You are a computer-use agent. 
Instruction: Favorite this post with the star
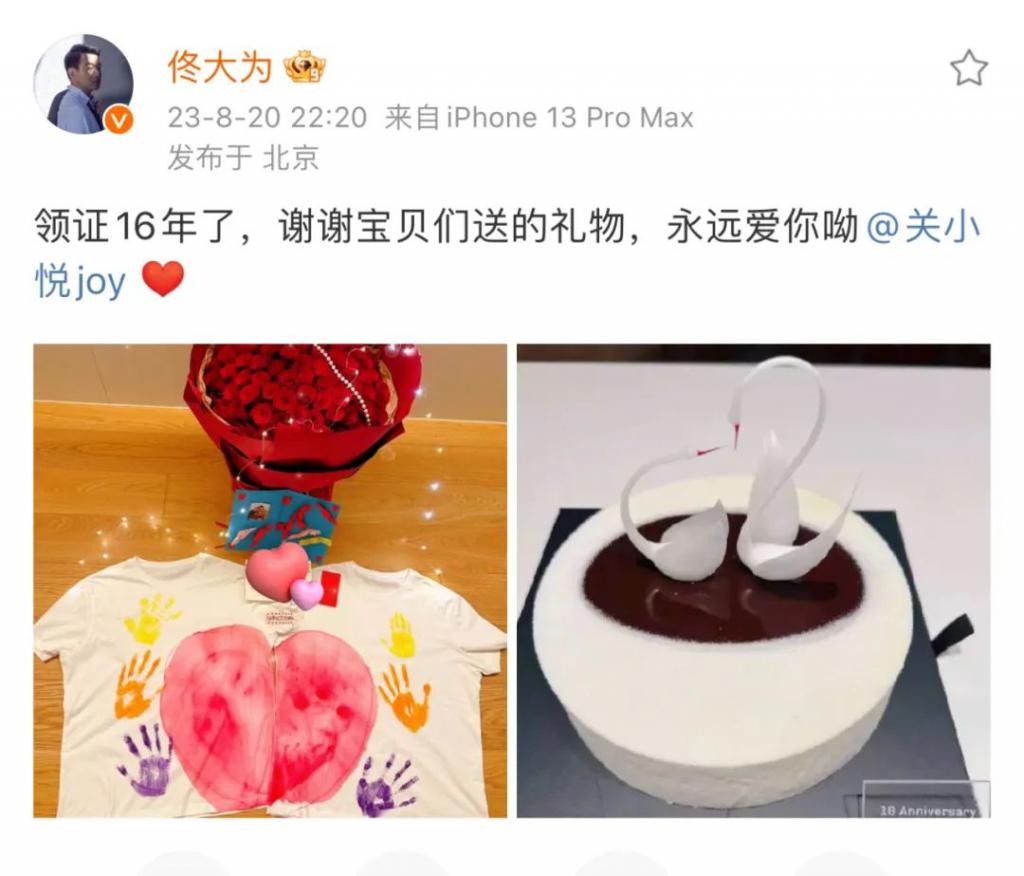pos(968,68)
